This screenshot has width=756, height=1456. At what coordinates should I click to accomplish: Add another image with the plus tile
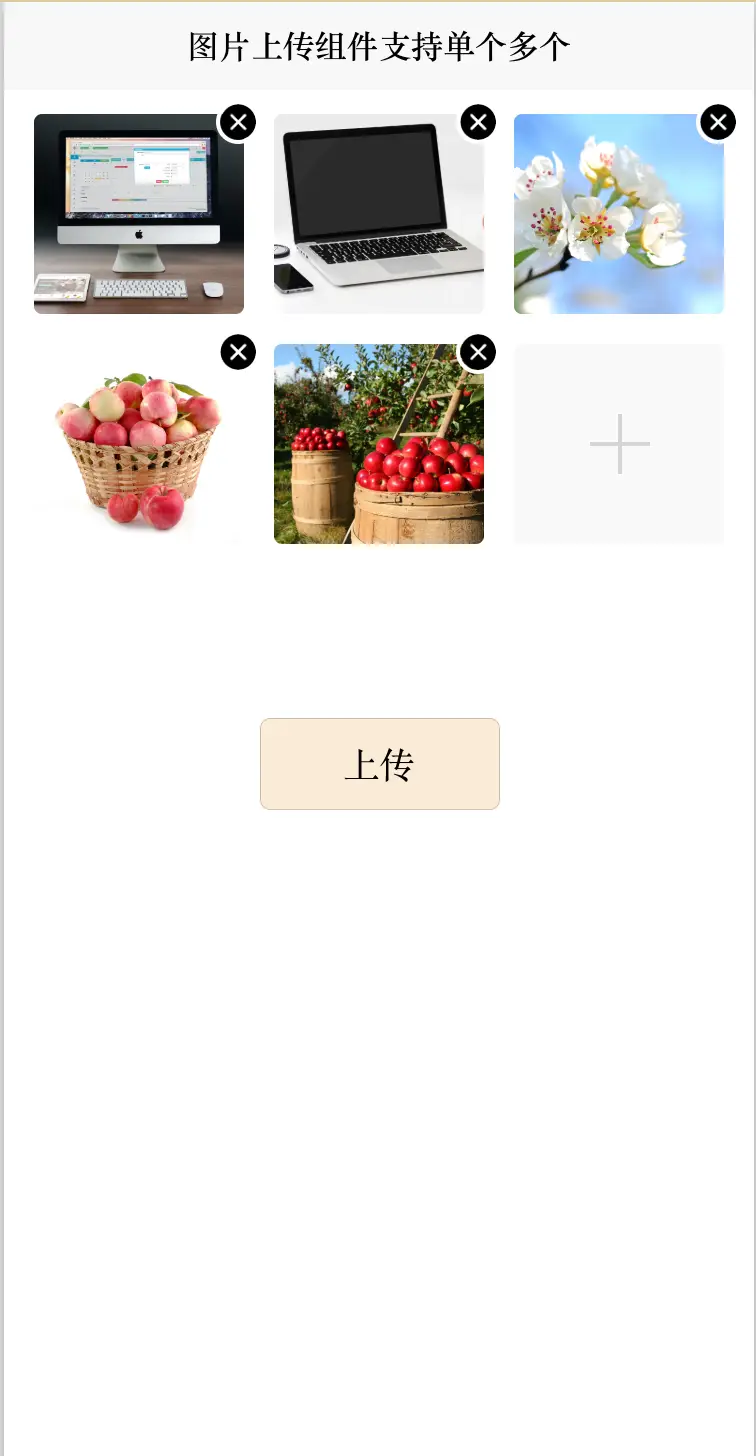pyautogui.click(x=619, y=444)
